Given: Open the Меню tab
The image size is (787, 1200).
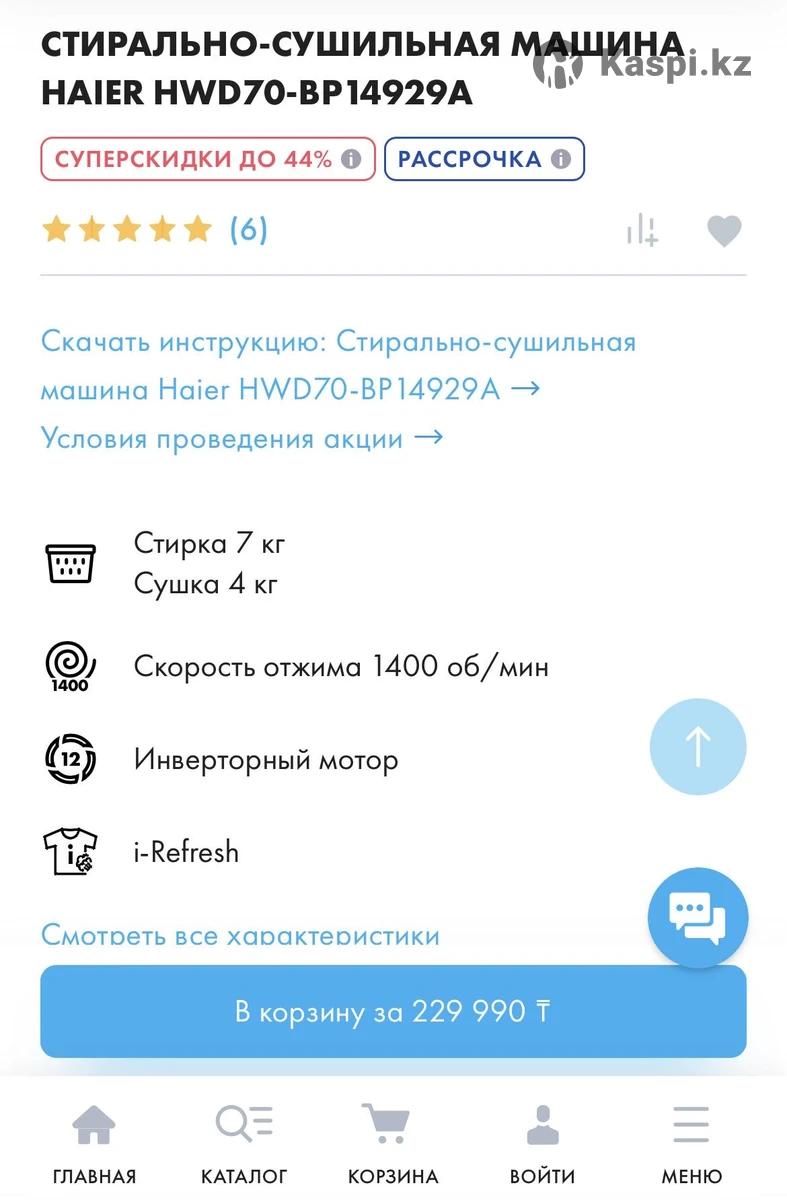Looking at the screenshot, I should pyautogui.click(x=691, y=1145).
